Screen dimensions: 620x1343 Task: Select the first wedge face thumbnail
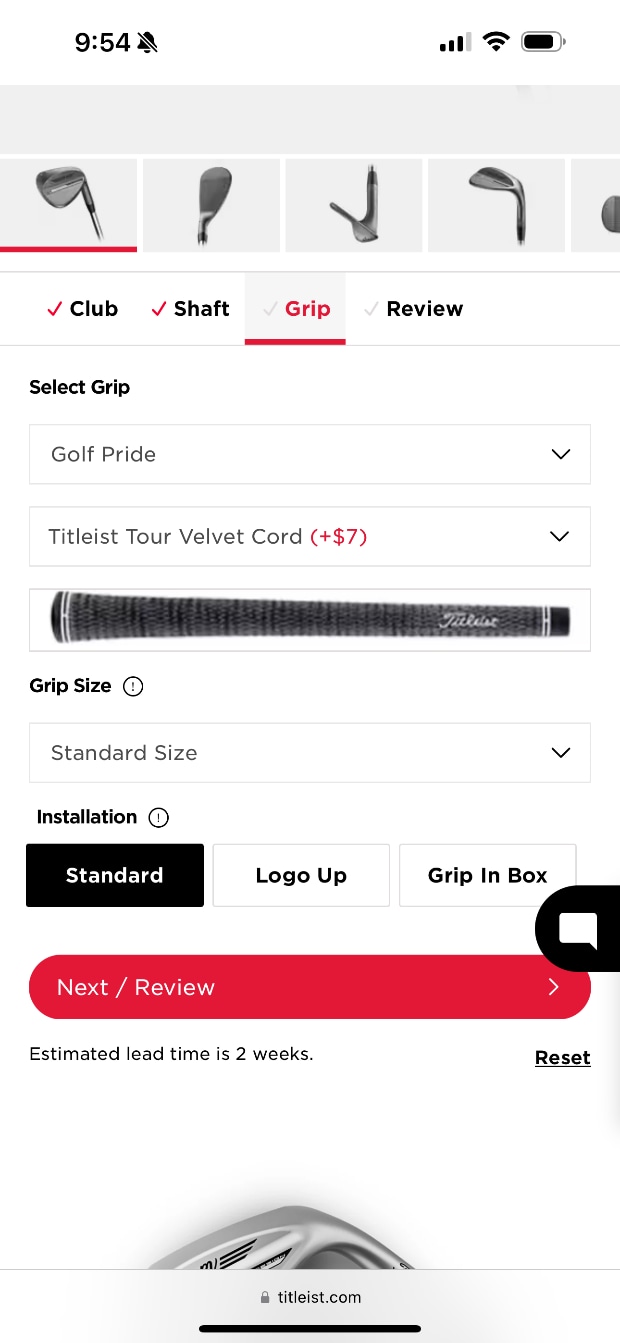(x=68, y=205)
